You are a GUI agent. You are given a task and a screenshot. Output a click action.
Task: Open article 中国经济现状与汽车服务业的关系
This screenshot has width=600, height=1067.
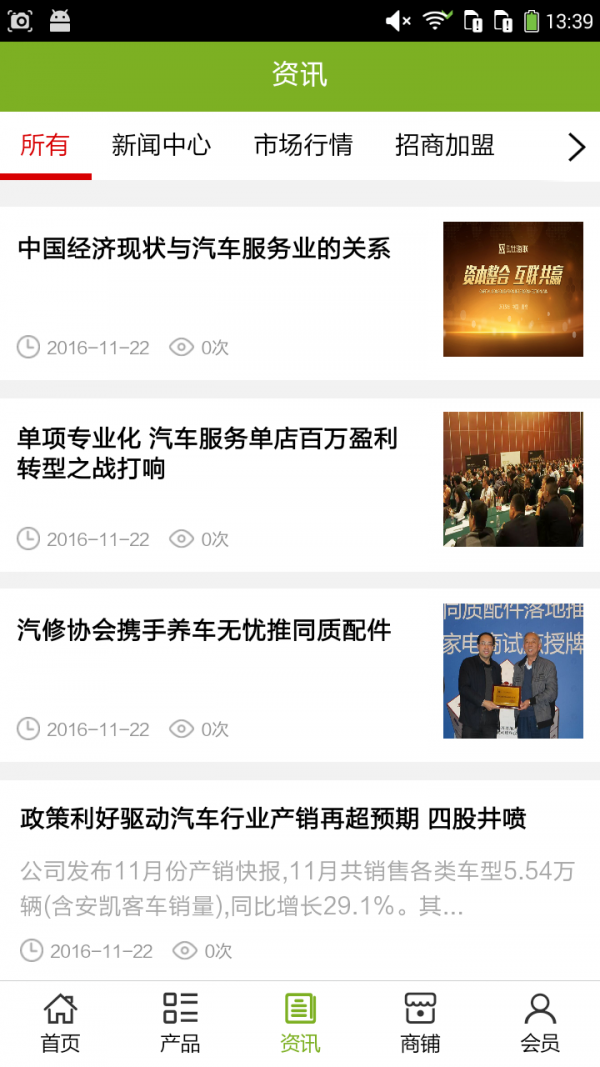click(204, 249)
